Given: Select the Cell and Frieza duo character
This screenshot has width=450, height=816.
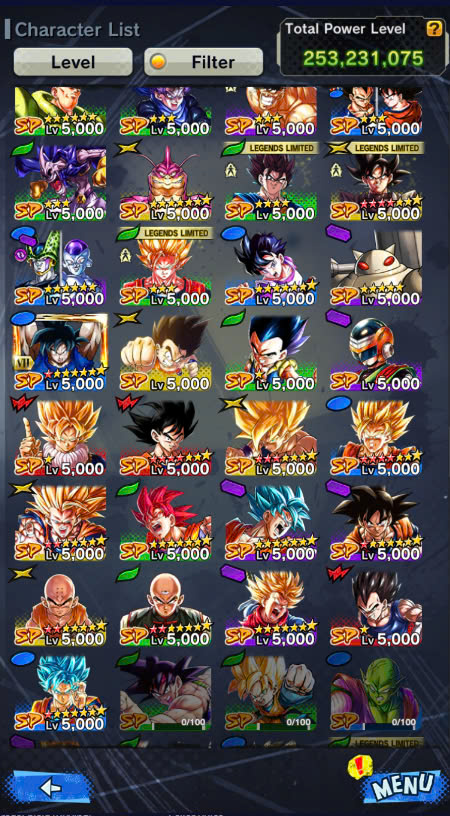Looking at the screenshot, I should (x=60, y=267).
